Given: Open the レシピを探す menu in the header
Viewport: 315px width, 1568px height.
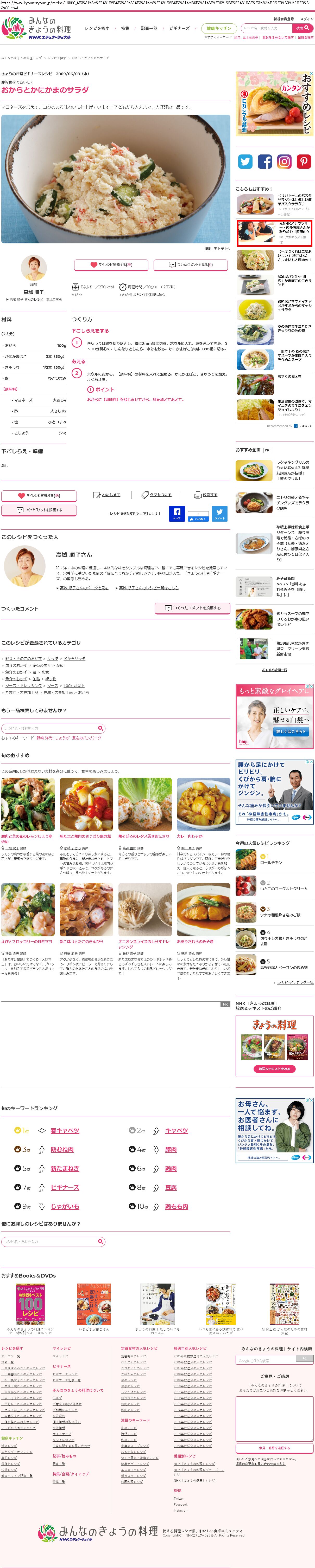Looking at the screenshot, I should 97,28.
